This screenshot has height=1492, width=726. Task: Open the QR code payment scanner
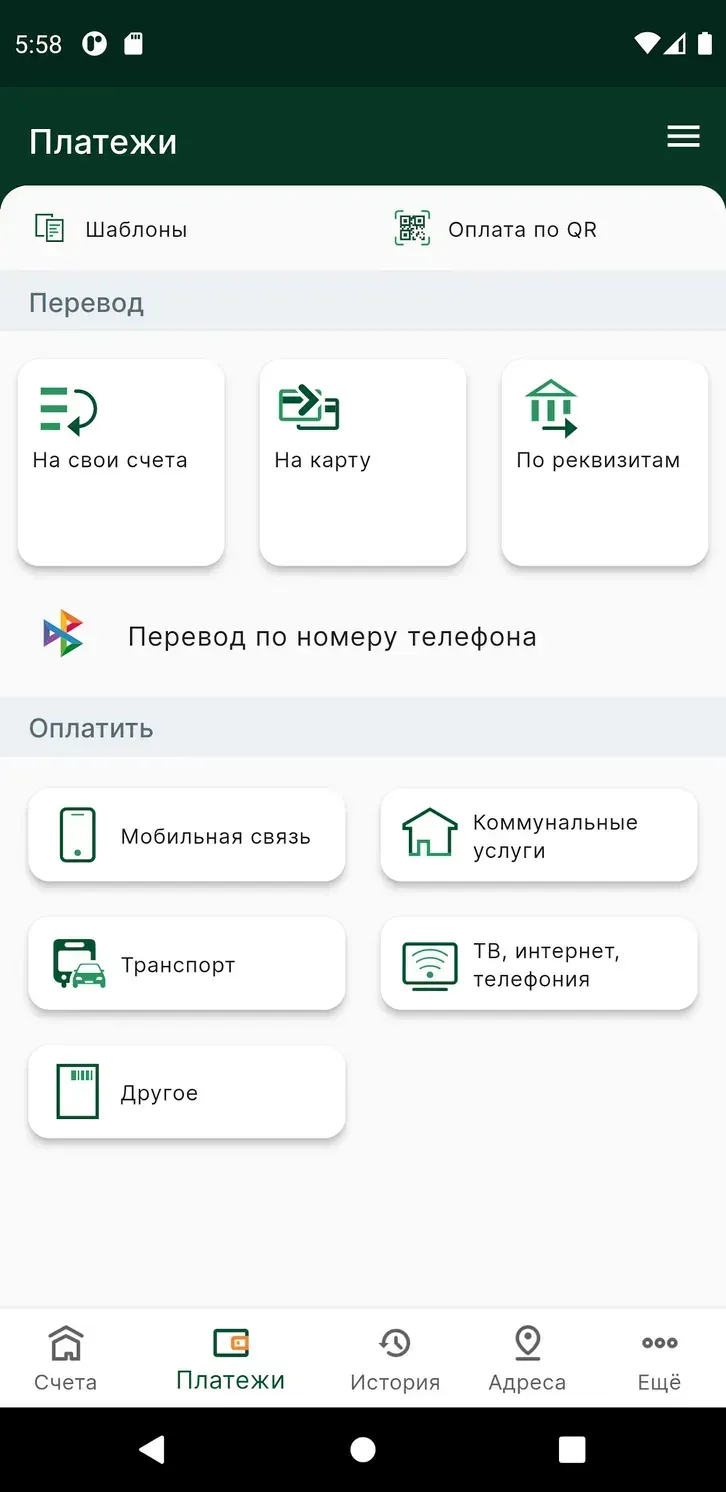point(497,228)
